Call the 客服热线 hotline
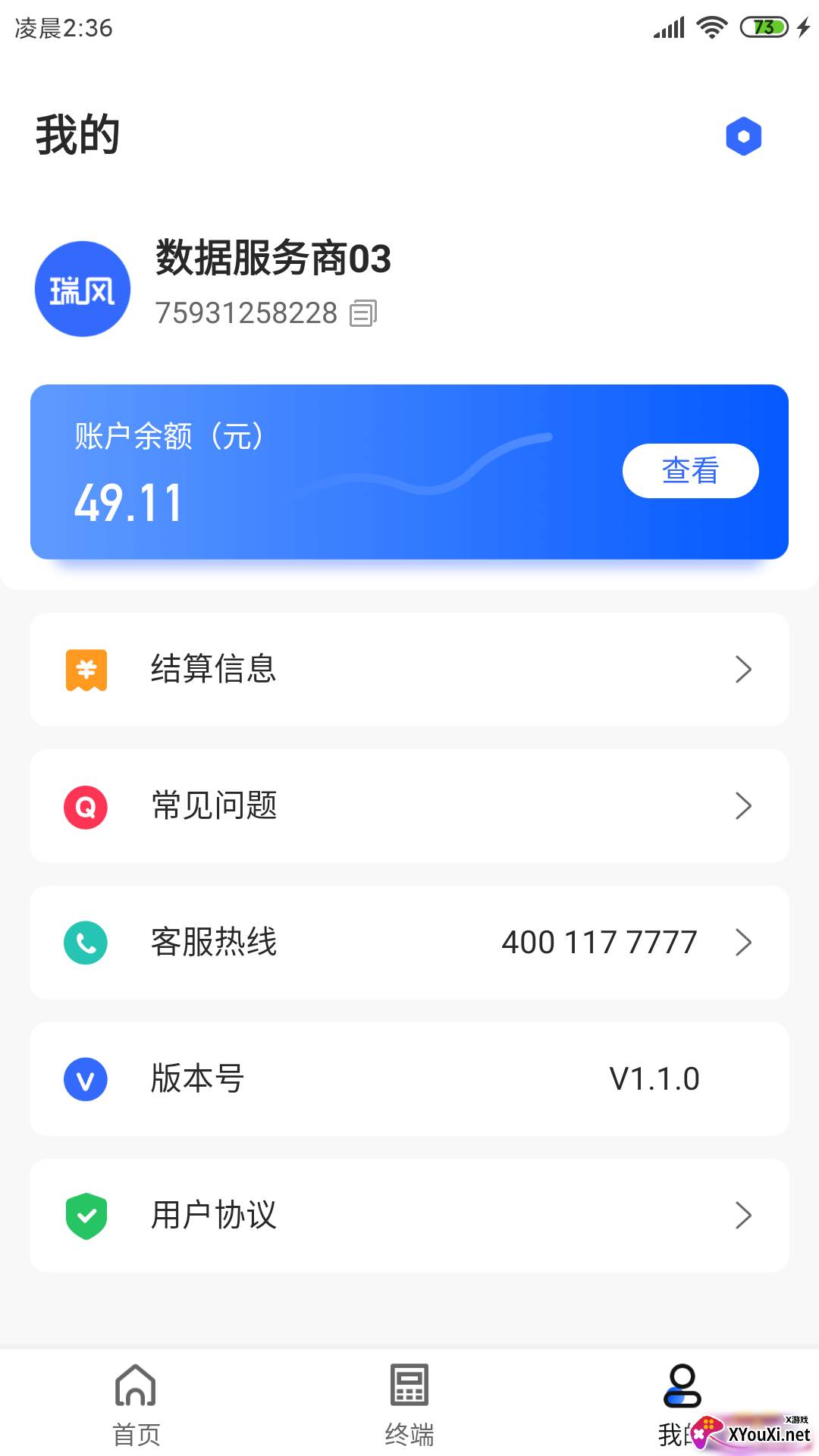 click(x=409, y=943)
